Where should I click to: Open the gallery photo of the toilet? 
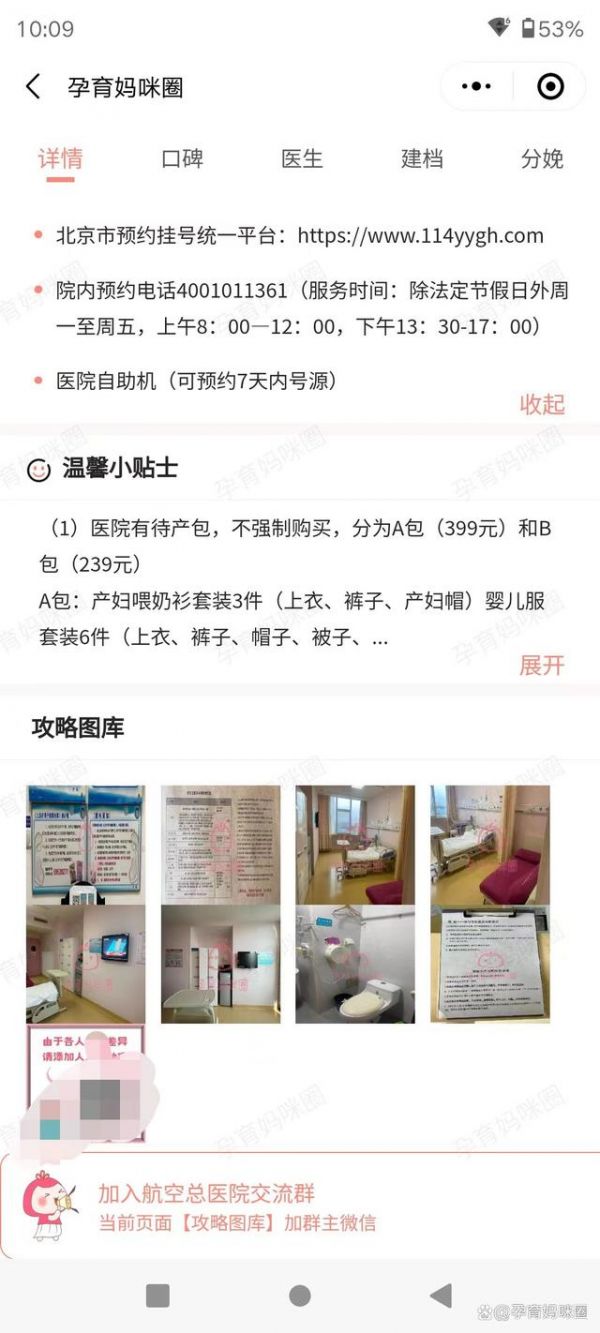(x=355, y=964)
